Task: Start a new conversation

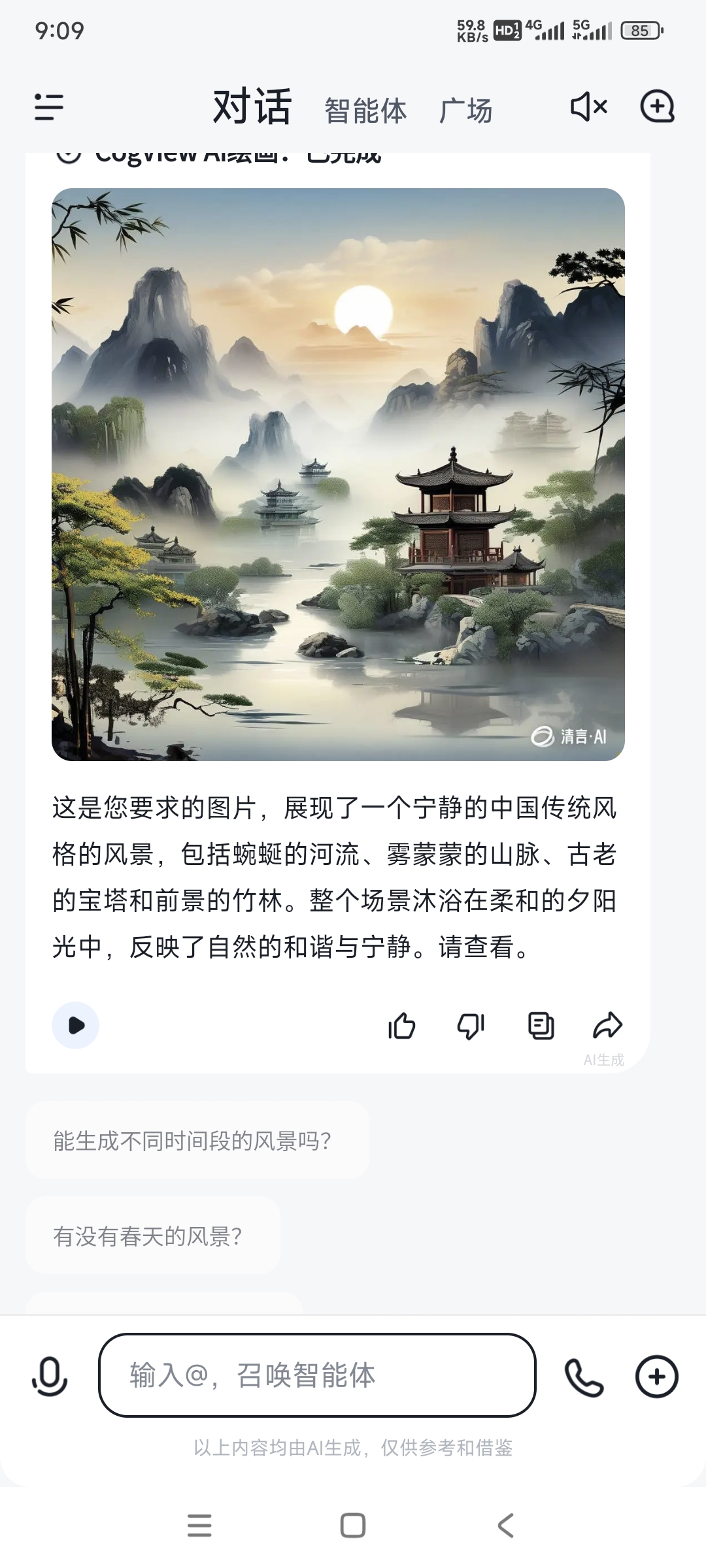Action: coord(657,106)
